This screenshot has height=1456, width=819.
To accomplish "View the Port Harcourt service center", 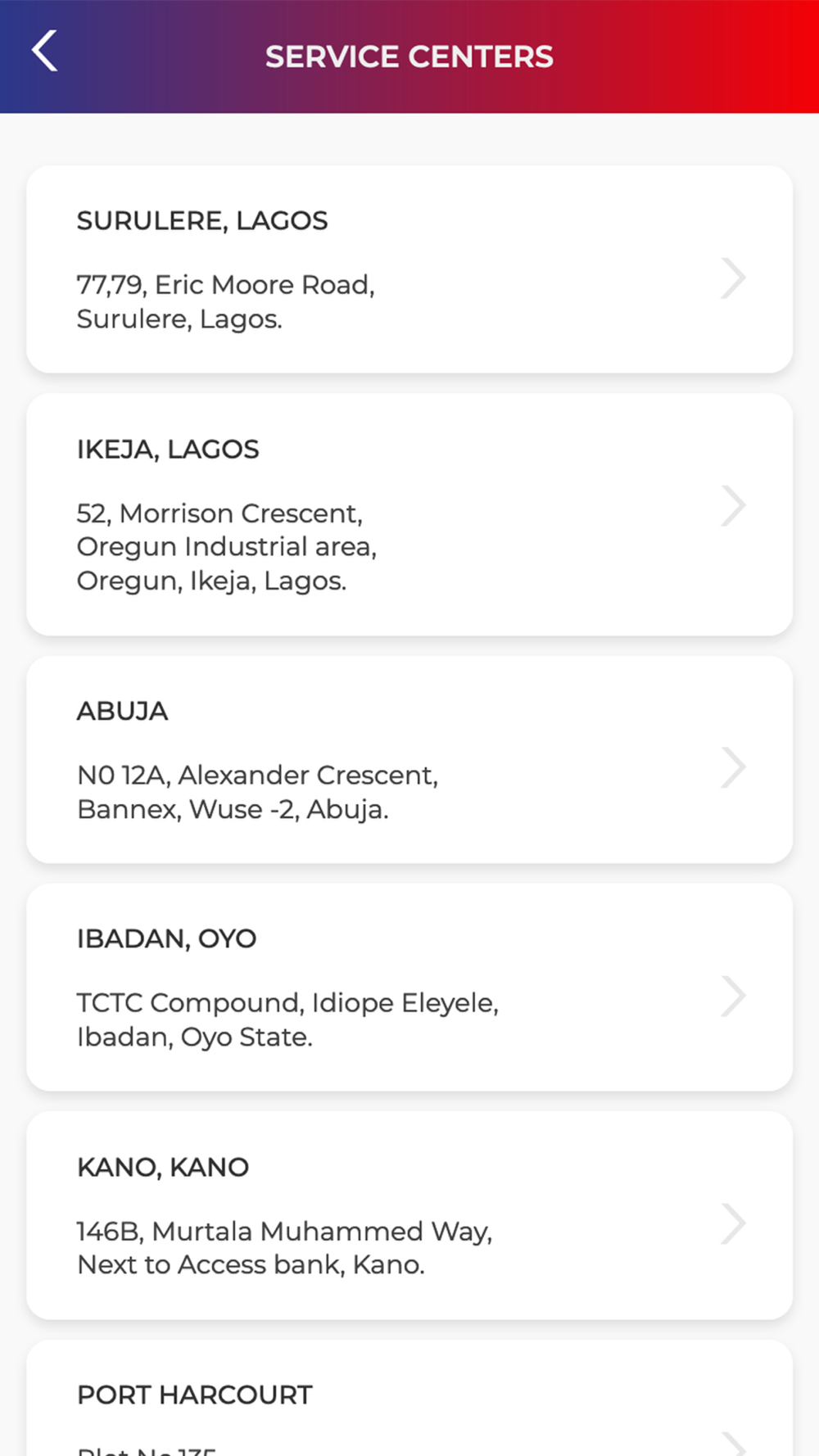I will tap(409, 1398).
